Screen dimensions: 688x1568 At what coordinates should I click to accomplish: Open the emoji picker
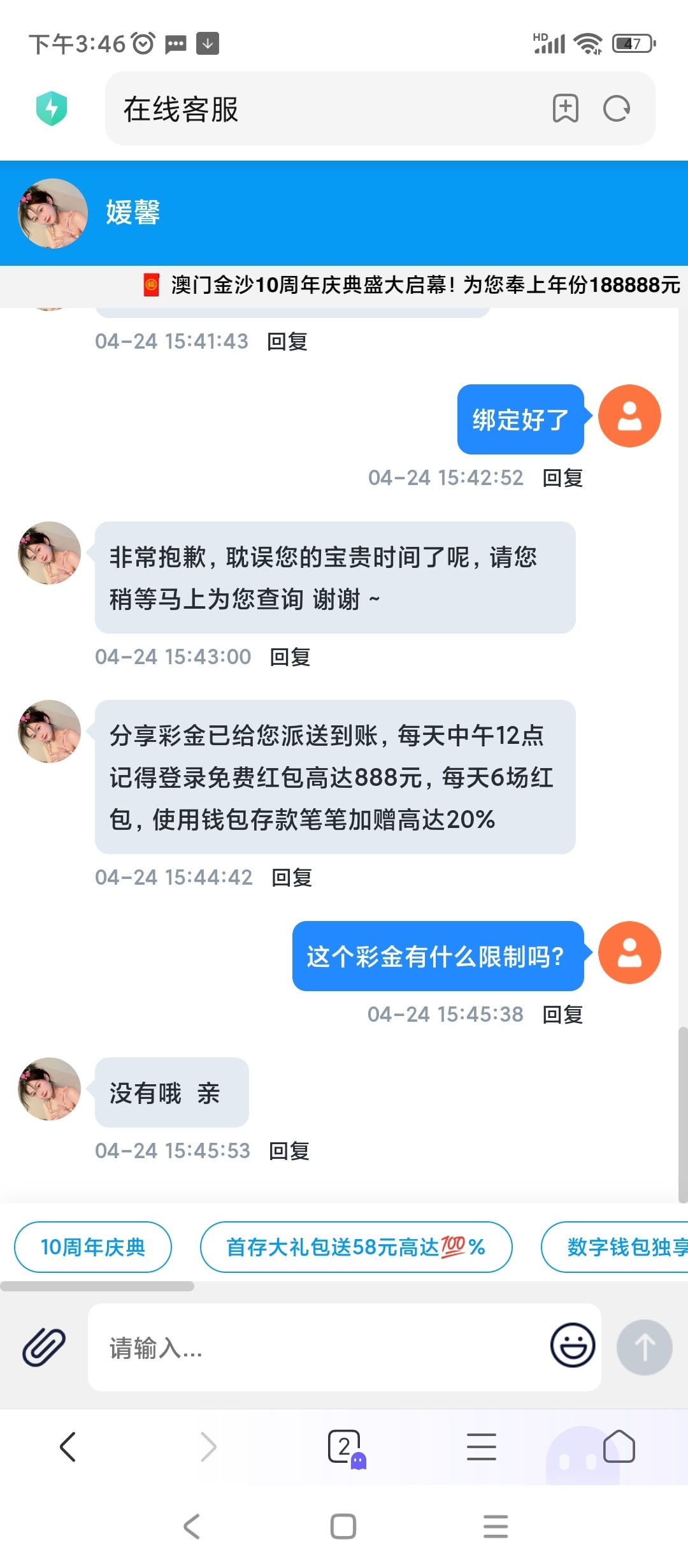click(x=573, y=1346)
